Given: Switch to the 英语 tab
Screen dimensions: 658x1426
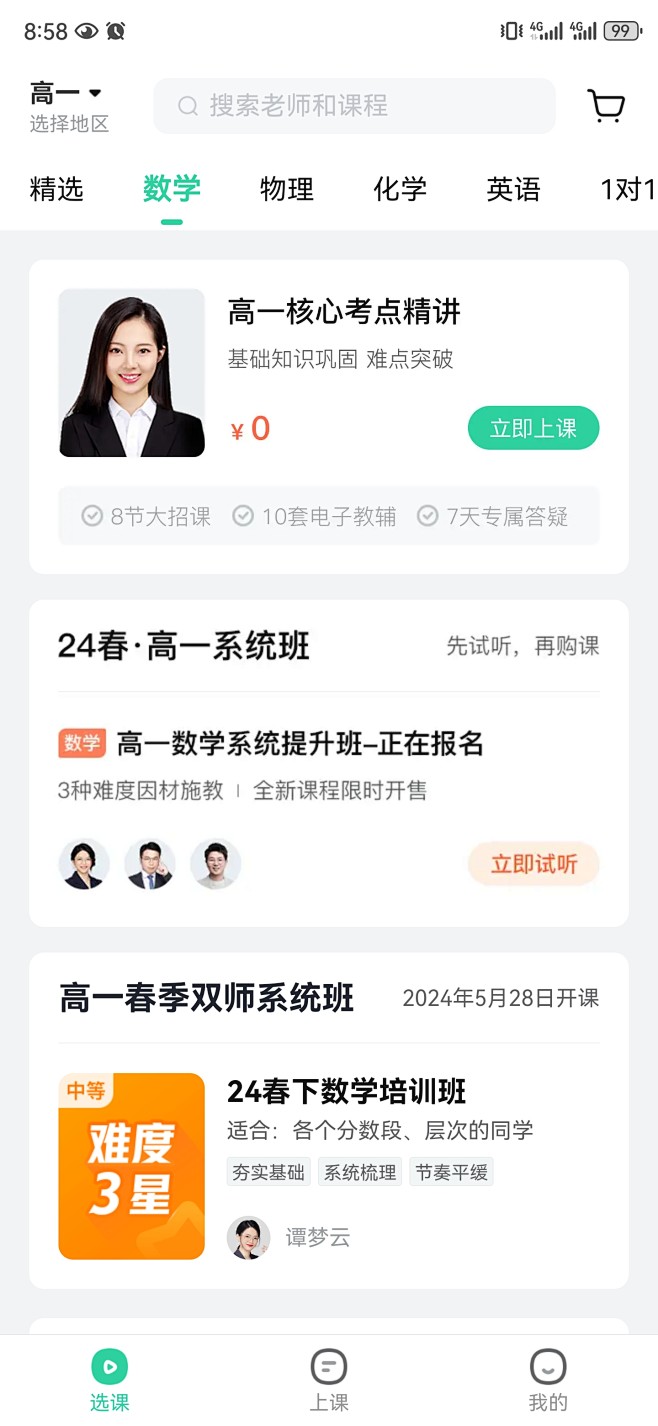Looking at the screenshot, I should click(x=513, y=189).
